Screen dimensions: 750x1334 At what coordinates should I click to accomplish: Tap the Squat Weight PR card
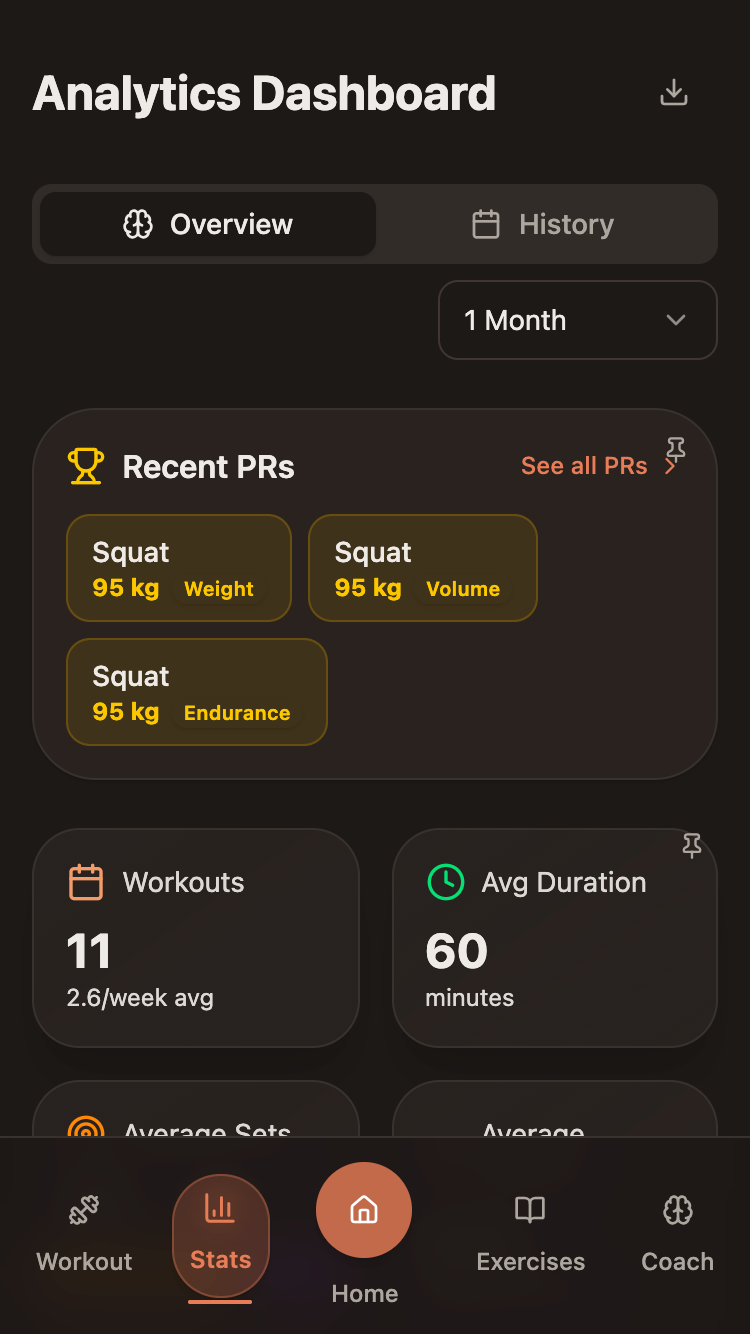(178, 568)
